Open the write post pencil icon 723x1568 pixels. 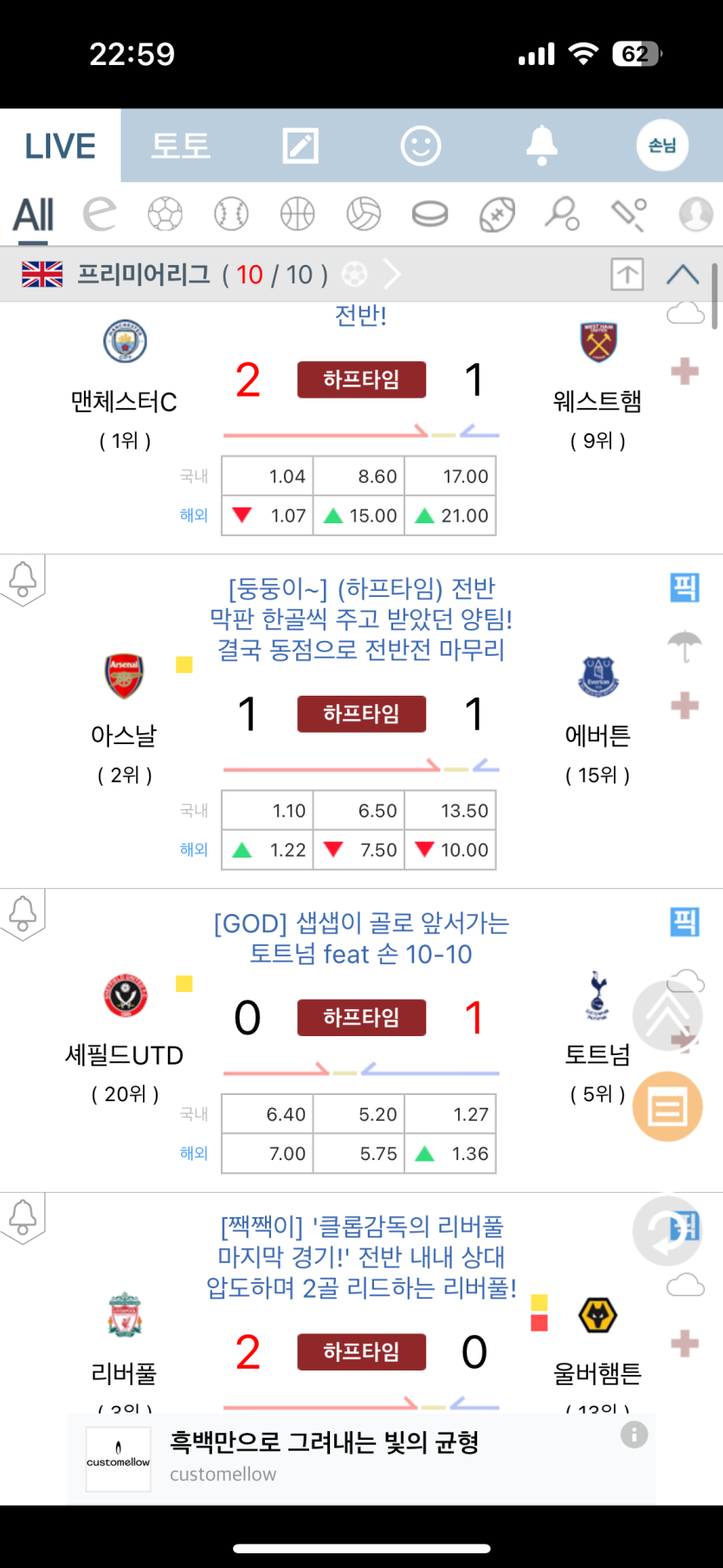pos(300,146)
